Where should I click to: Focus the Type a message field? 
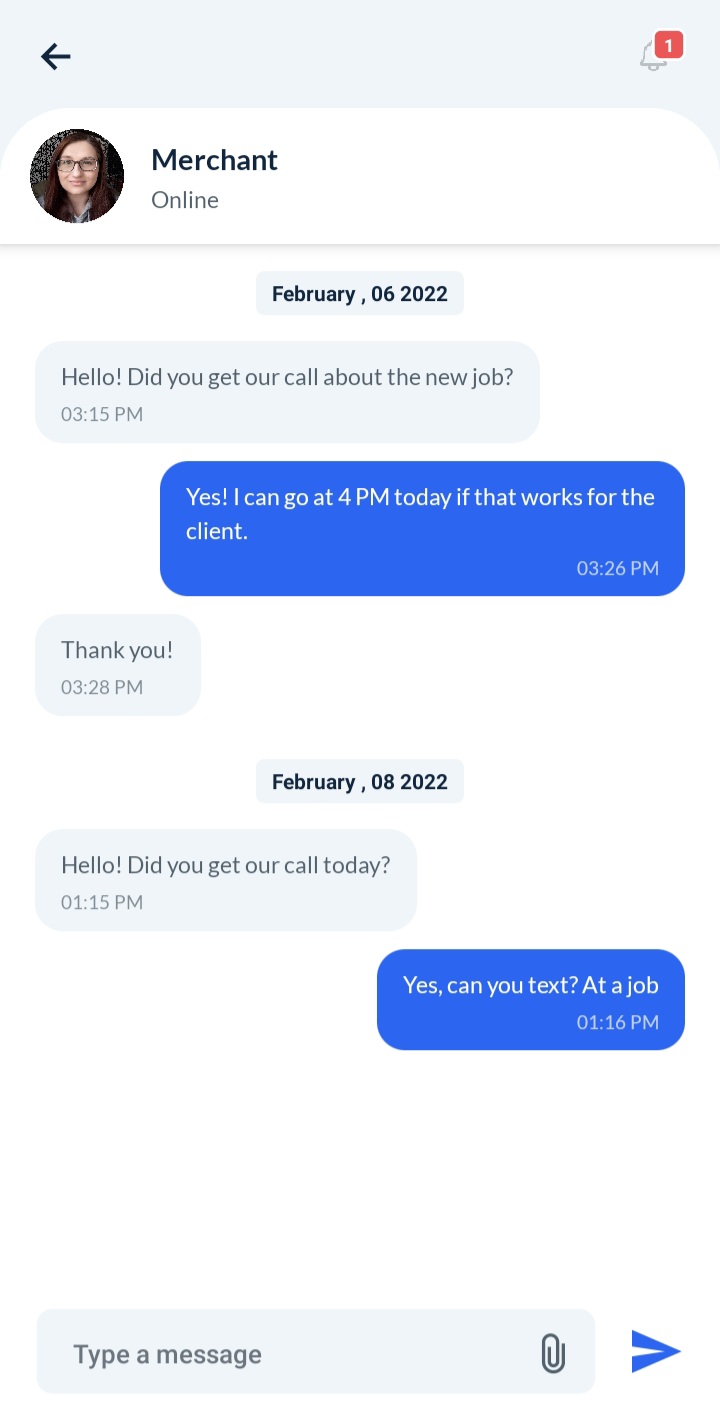290,1354
